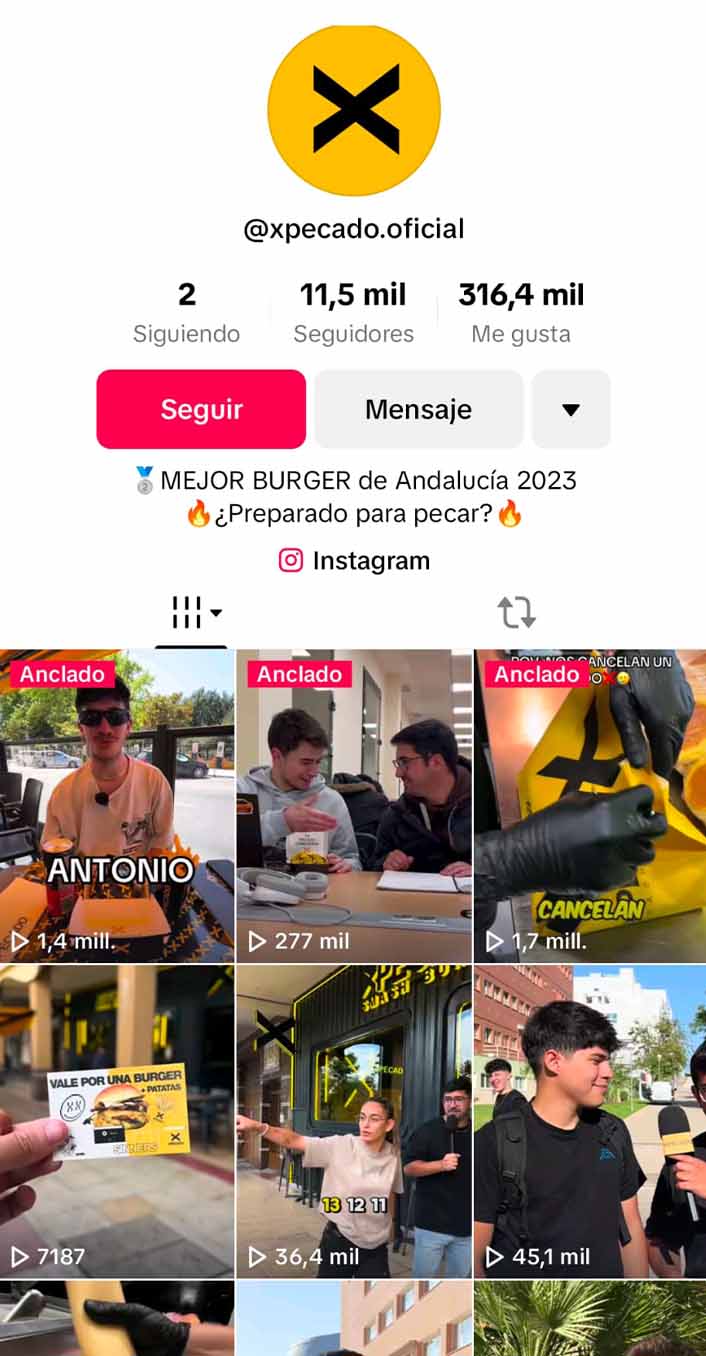This screenshot has height=1356, width=706.
Task: View the Seguidores list
Action: [x=353, y=313]
